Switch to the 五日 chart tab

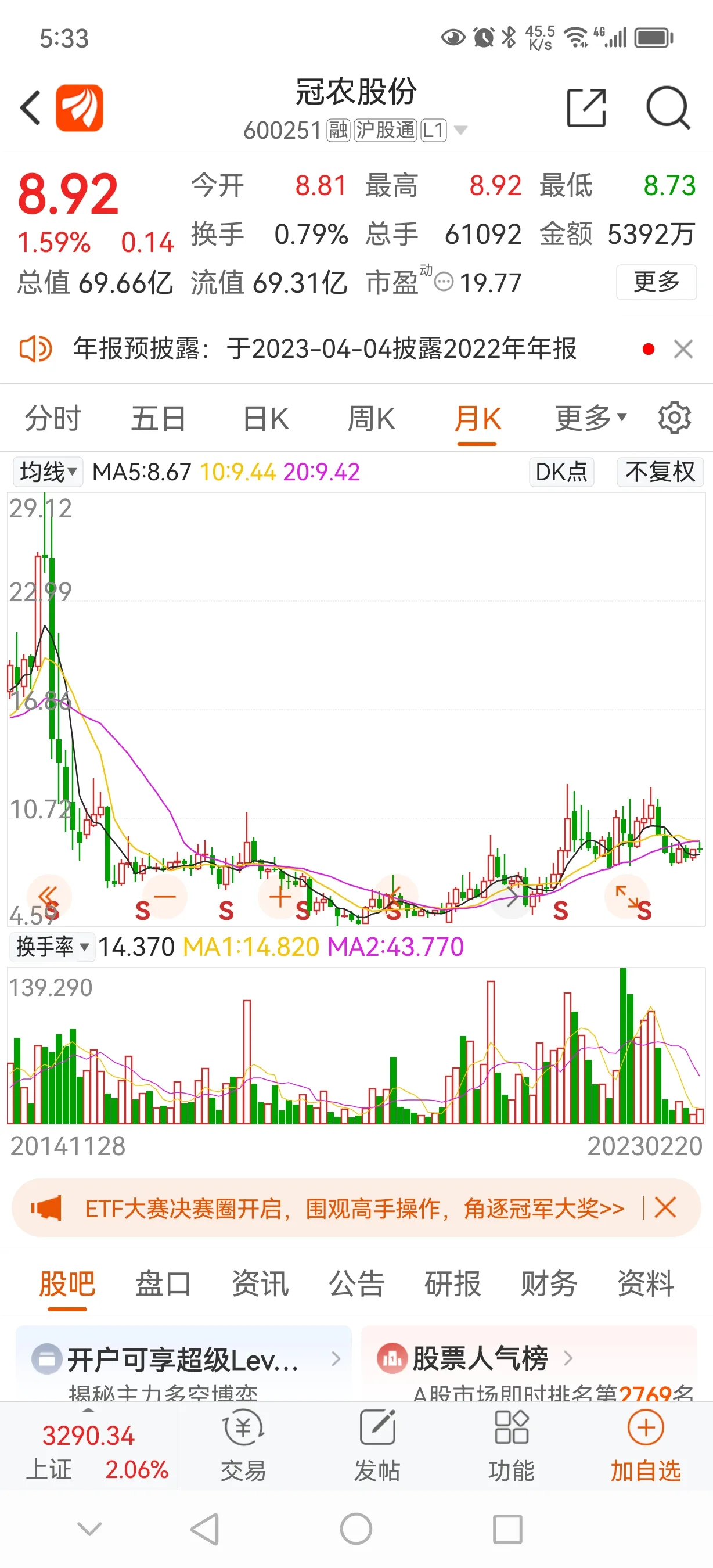tap(159, 419)
